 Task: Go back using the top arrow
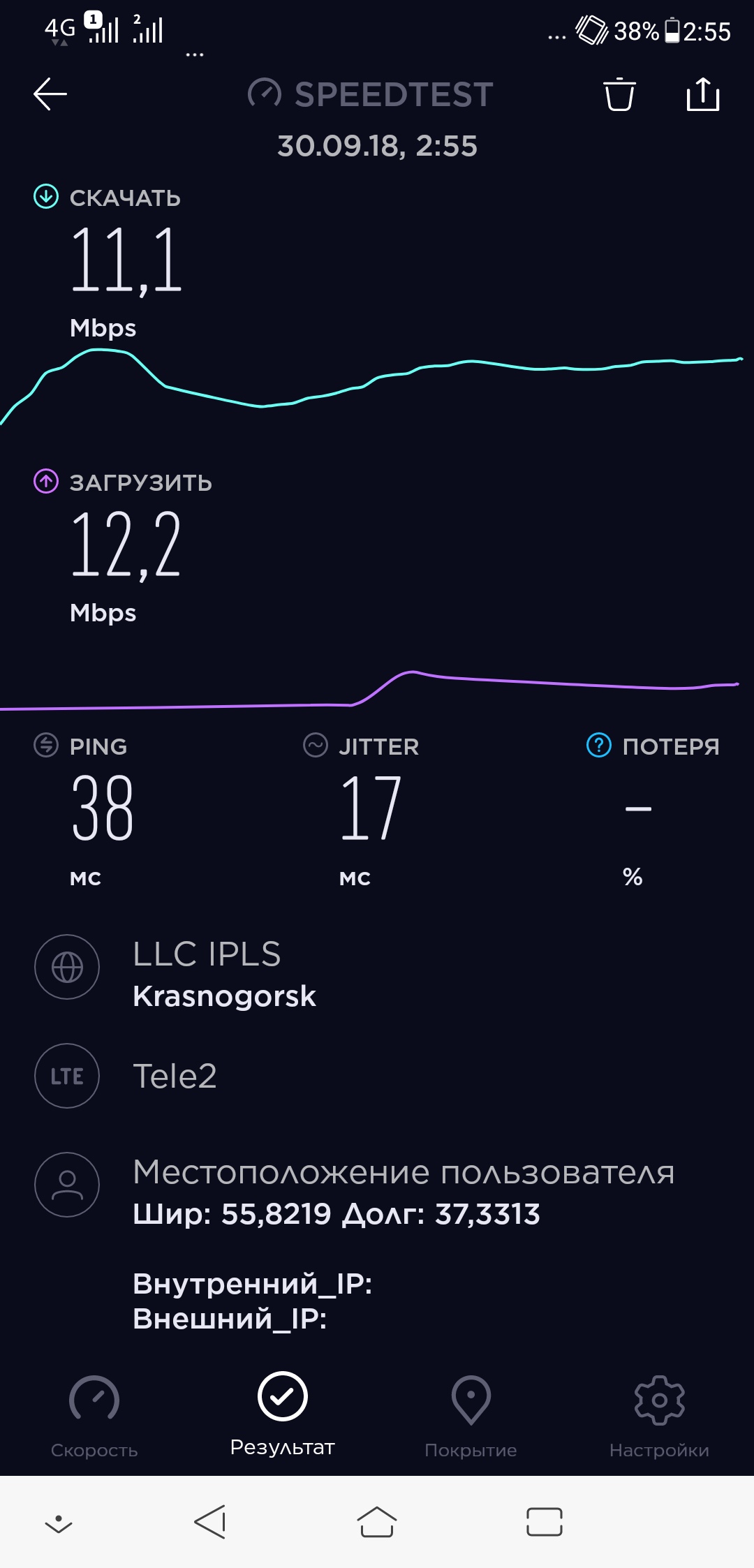click(x=50, y=94)
